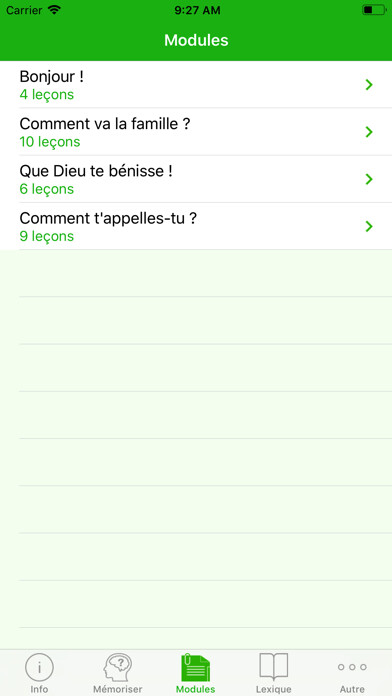
Task: Select the Que Dieu te bénisse ! module
Action: click(x=196, y=179)
